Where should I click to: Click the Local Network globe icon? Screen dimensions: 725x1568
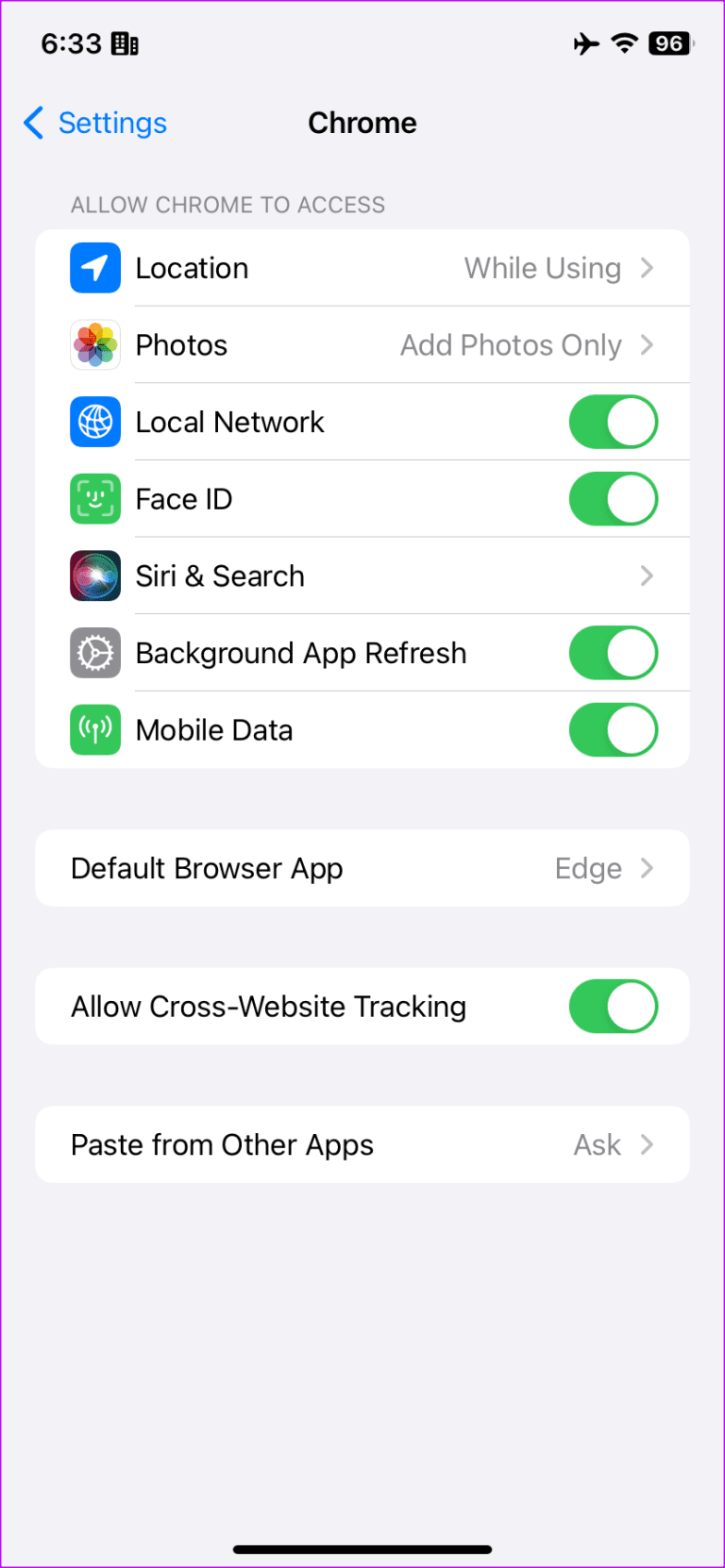pyautogui.click(x=94, y=422)
